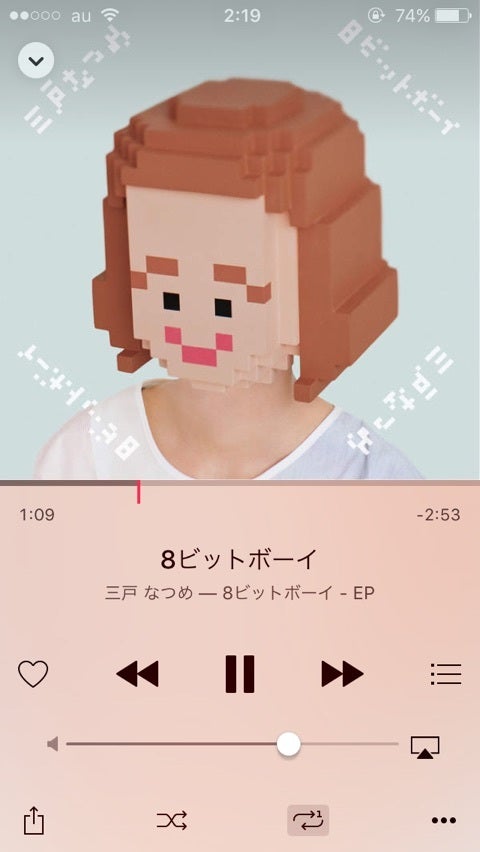Toggle the repeat one button

308,820
